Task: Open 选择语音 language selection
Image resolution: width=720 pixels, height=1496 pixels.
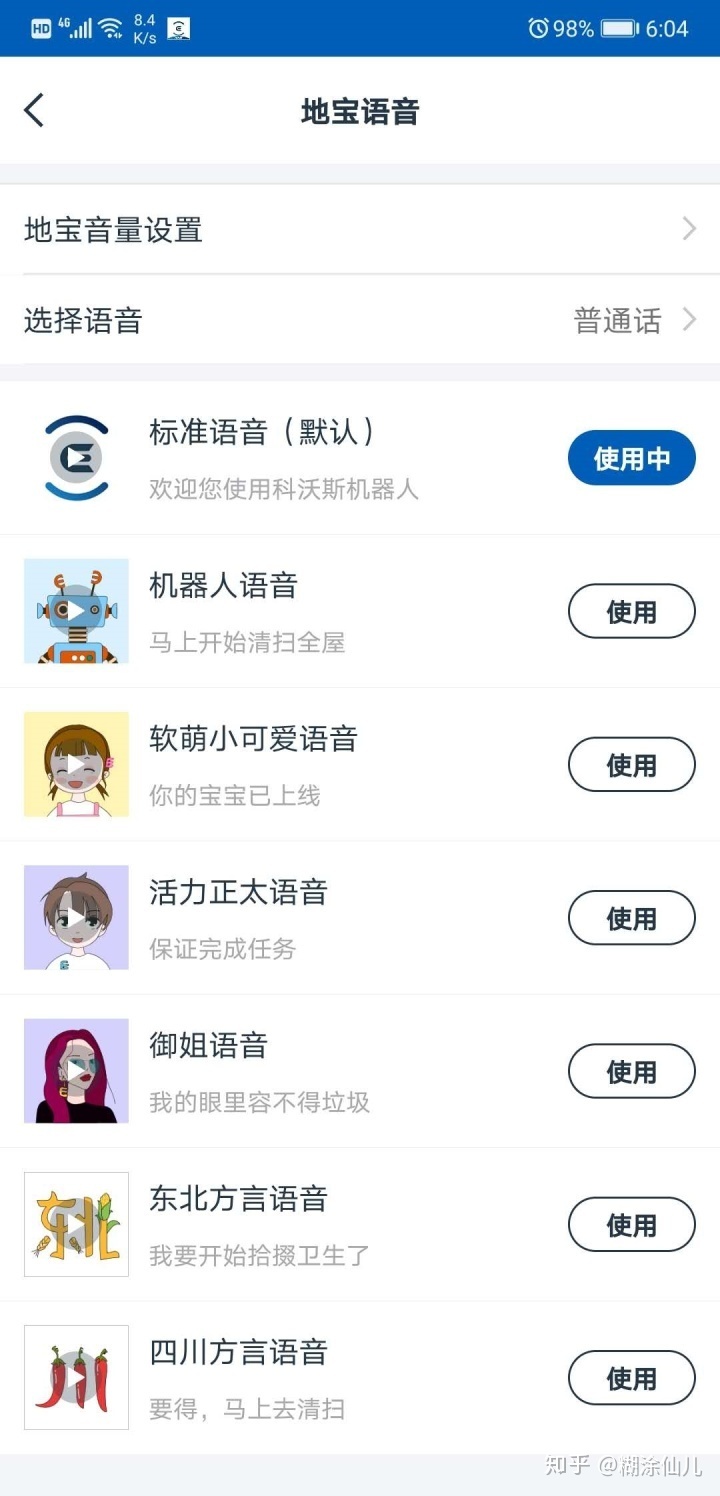Action: [360, 321]
